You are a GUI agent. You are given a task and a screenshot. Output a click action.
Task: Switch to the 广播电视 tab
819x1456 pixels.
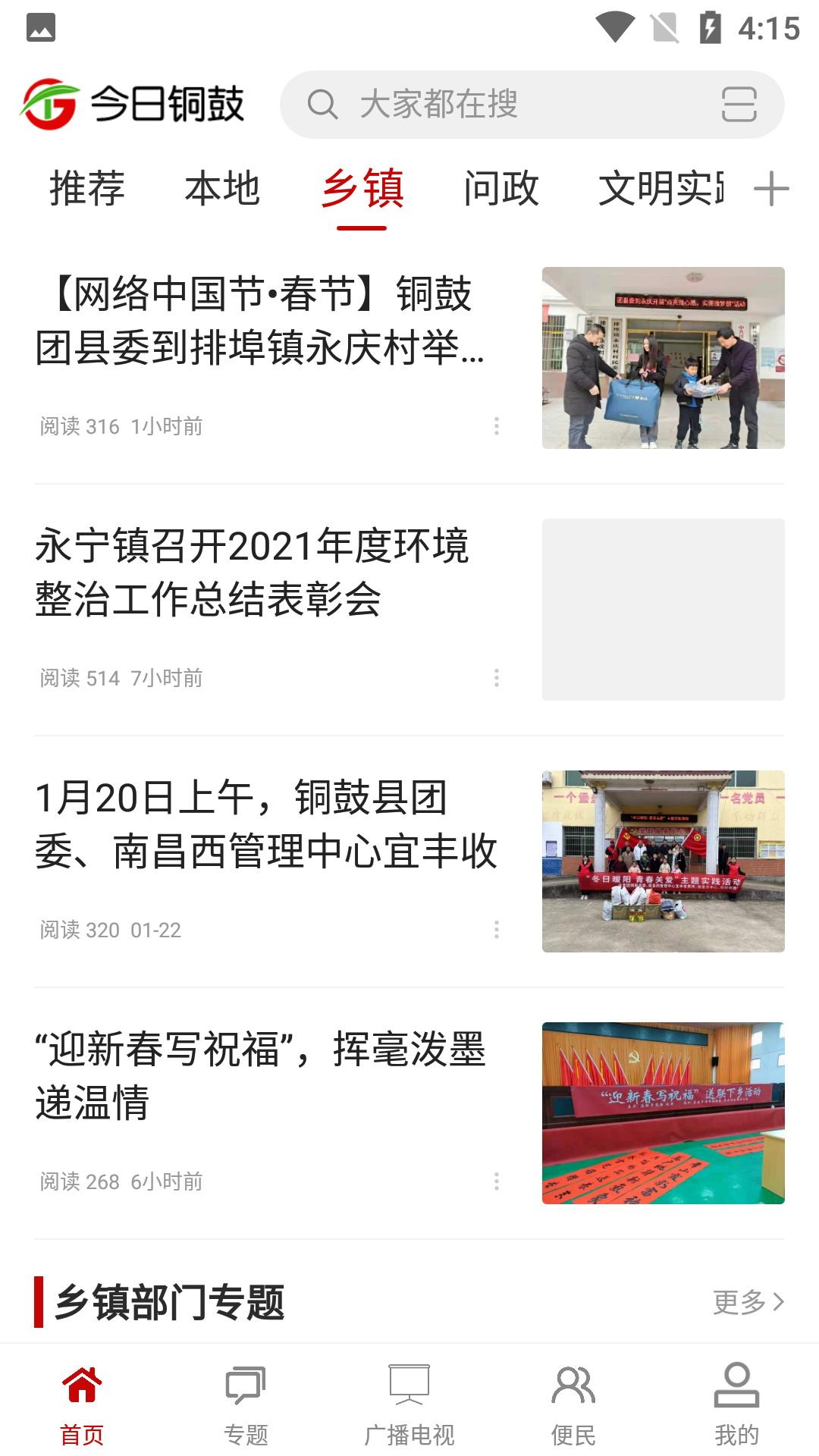[x=409, y=1404]
